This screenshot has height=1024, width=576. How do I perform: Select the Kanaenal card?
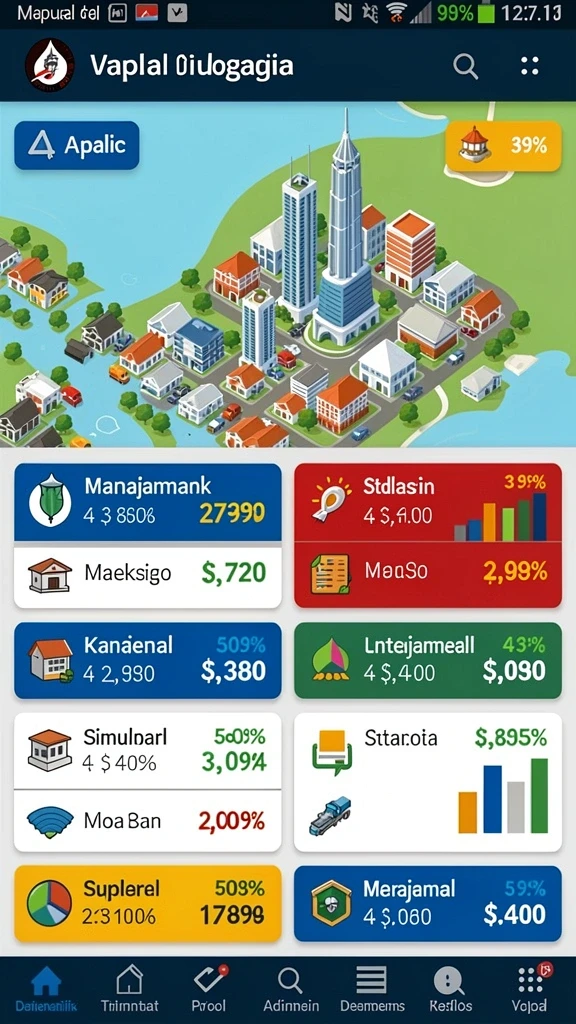pyautogui.click(x=148, y=660)
